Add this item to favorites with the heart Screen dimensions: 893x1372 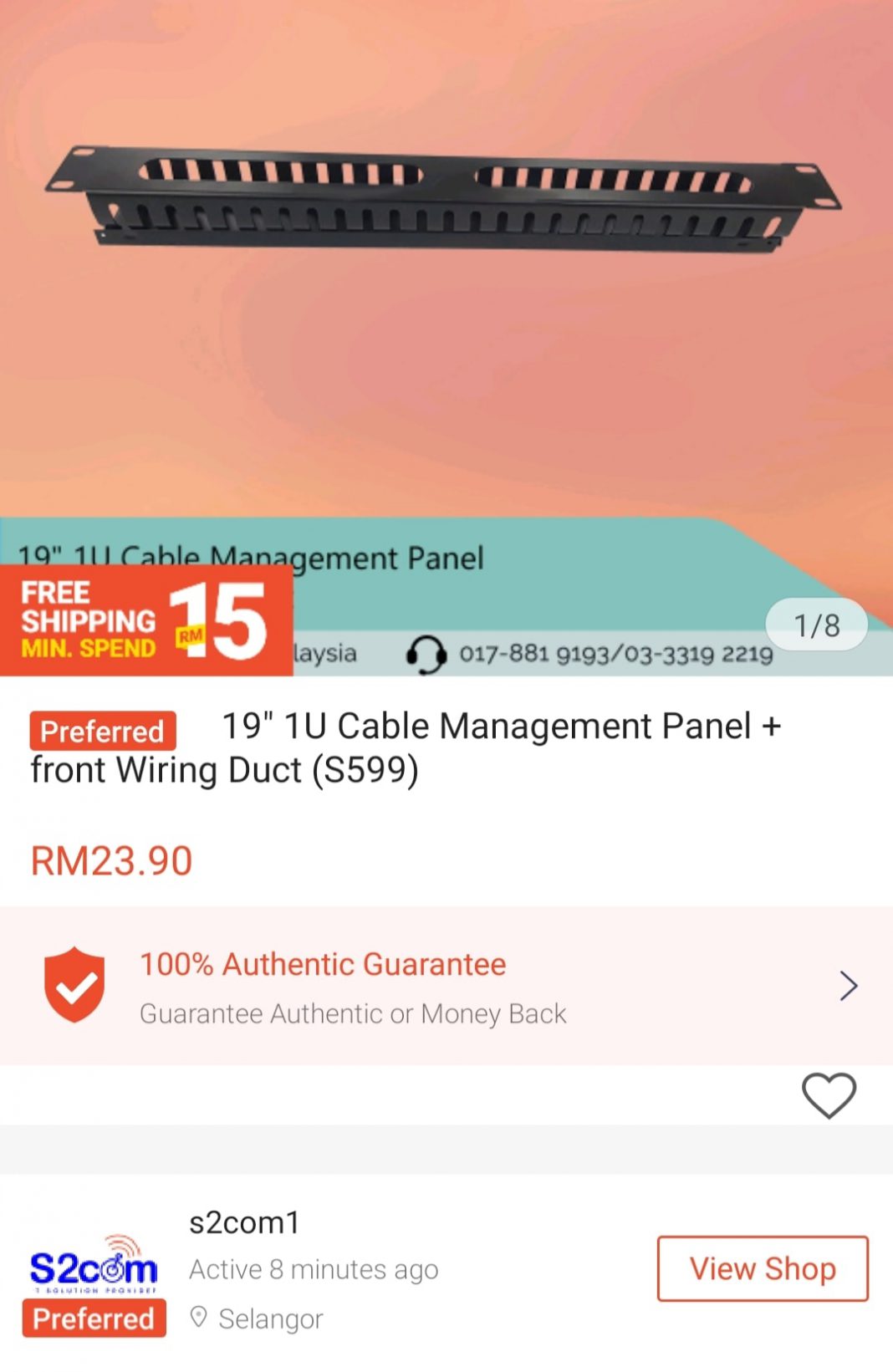point(829,1094)
